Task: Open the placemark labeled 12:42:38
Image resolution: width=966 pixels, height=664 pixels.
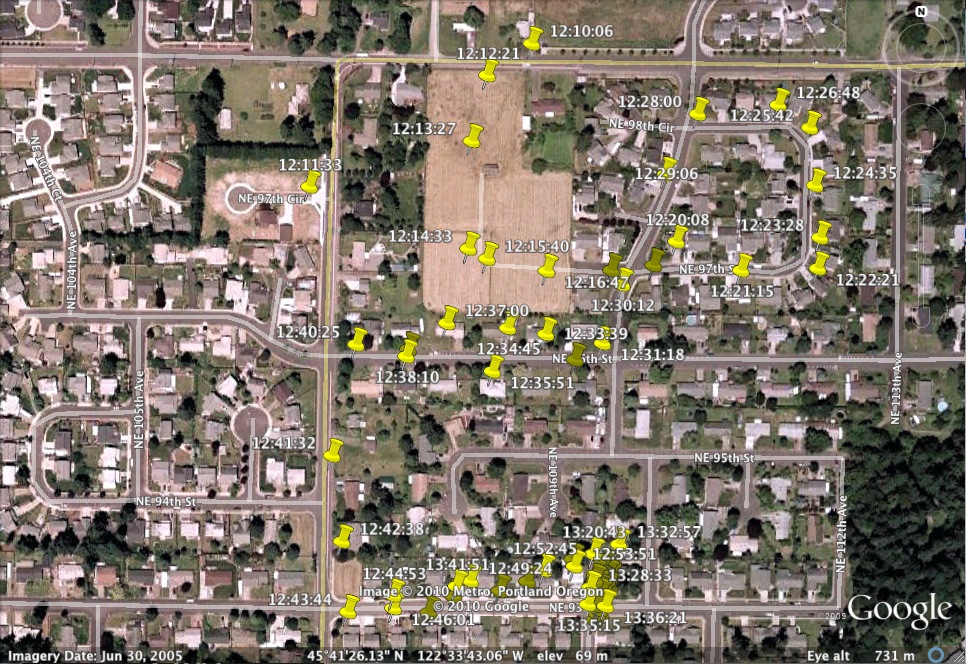Action: pyautogui.click(x=344, y=536)
